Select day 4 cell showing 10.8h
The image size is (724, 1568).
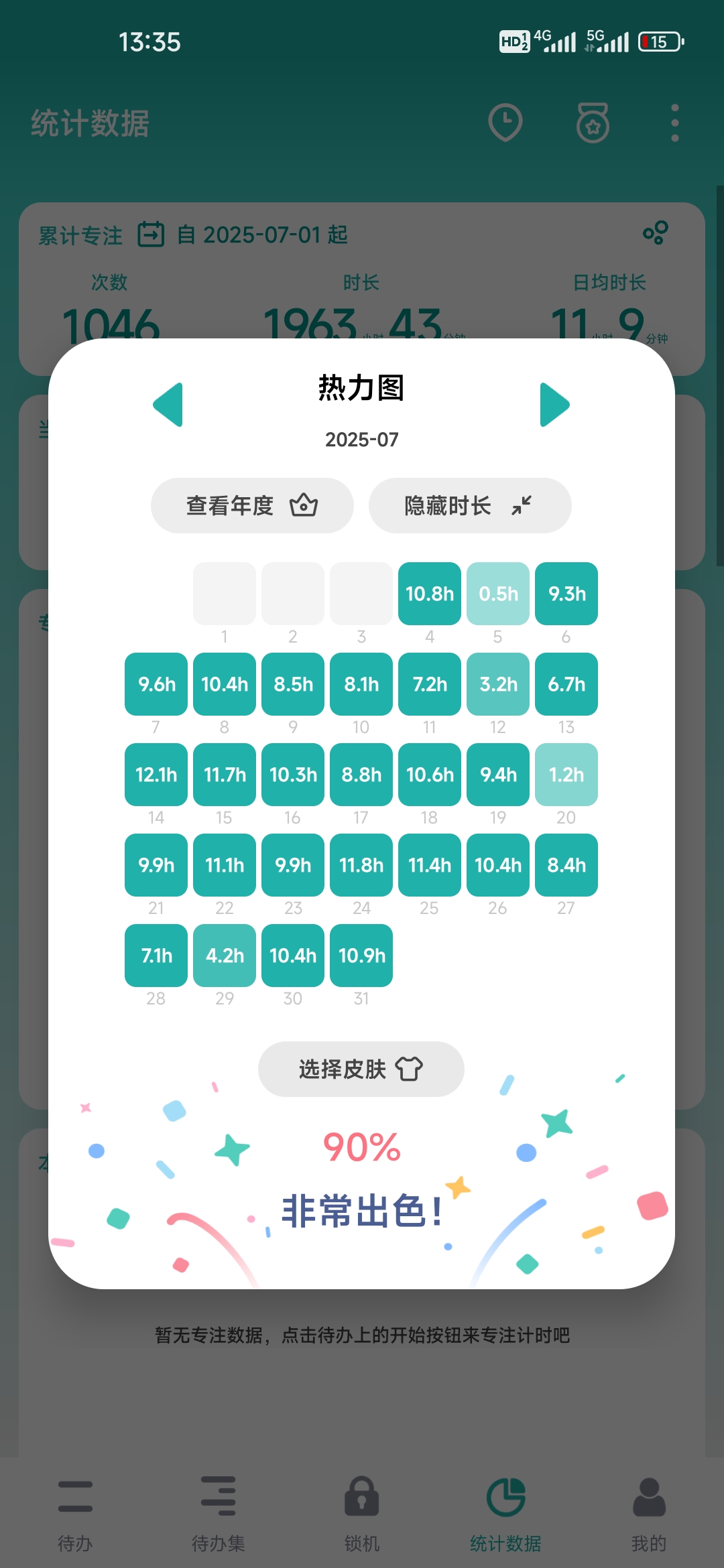[430, 594]
